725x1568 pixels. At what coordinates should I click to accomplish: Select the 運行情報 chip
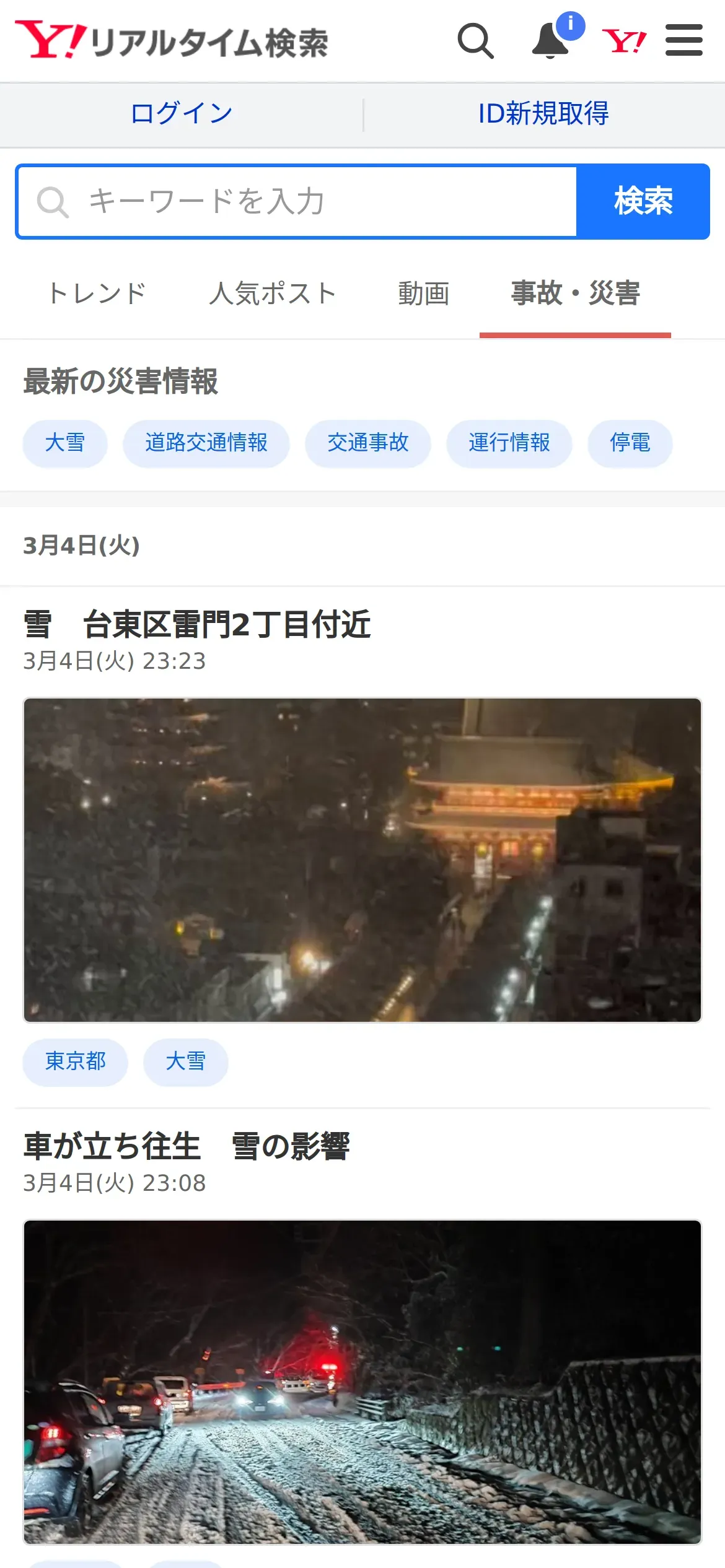509,443
